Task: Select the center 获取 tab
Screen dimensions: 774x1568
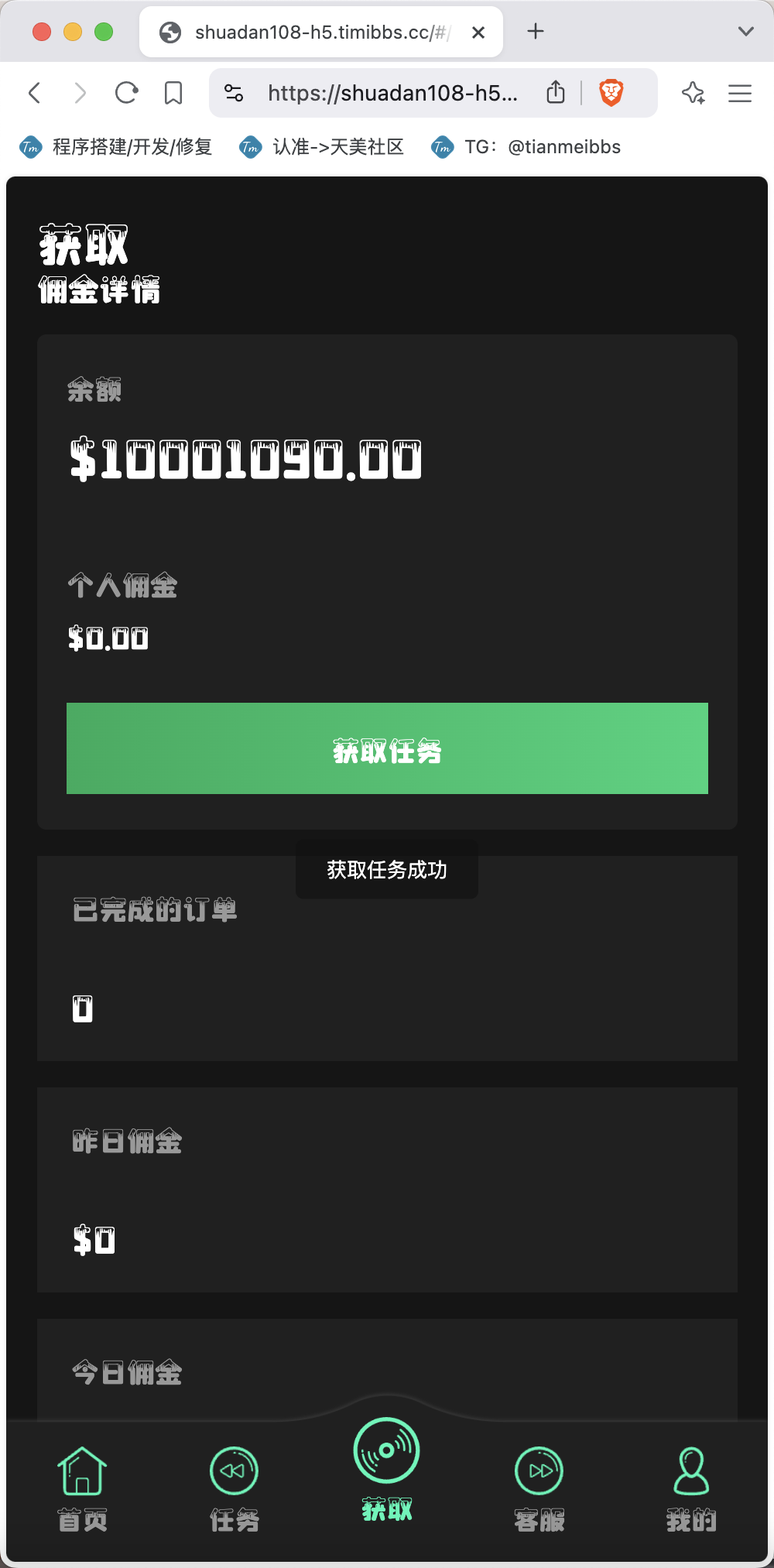Action: (x=386, y=1469)
